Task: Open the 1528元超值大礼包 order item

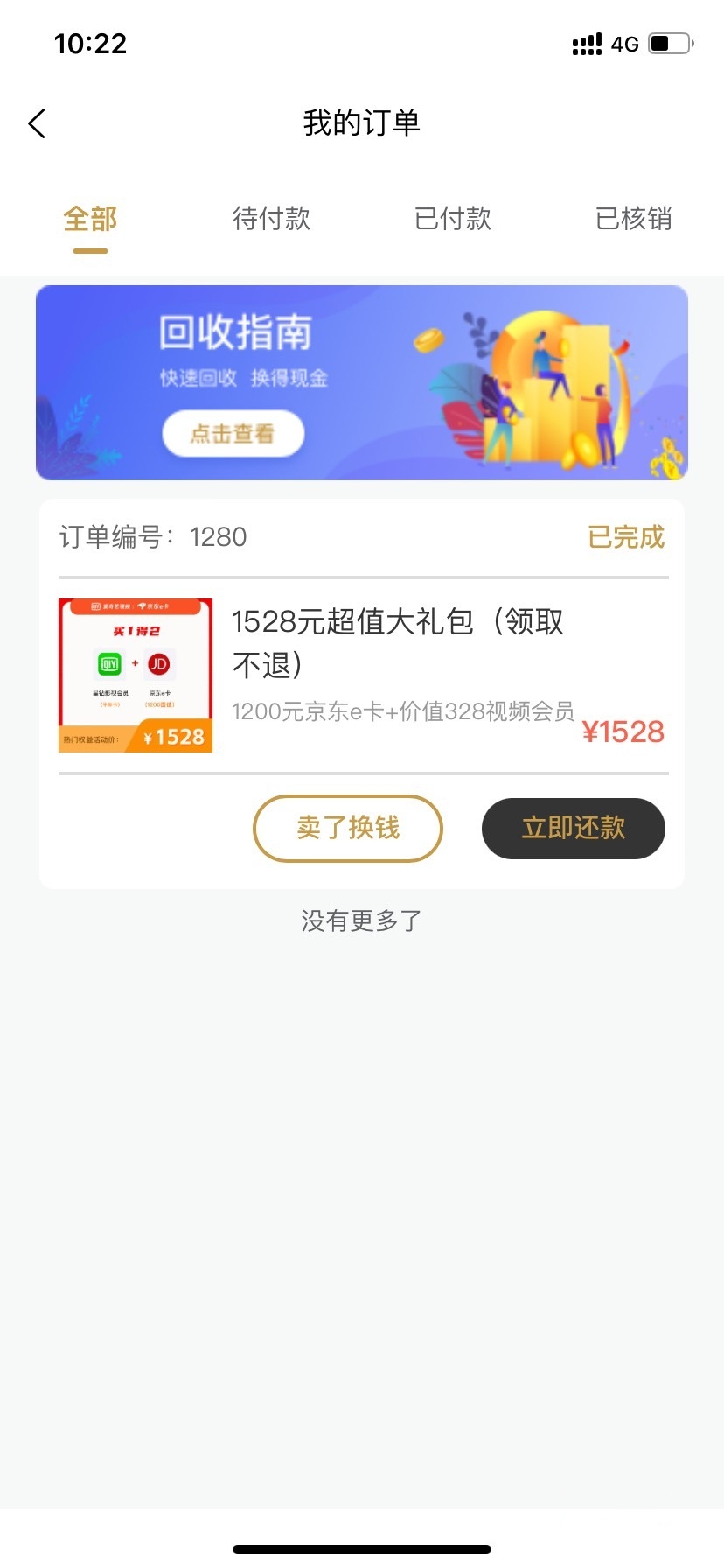Action: coord(362,675)
